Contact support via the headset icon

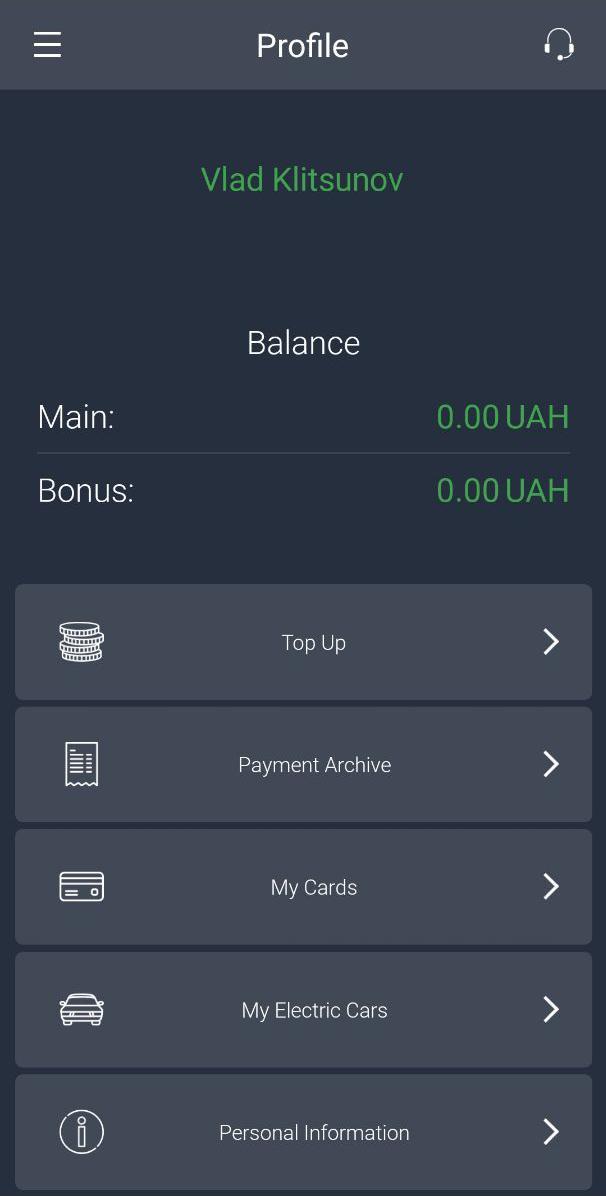pyautogui.click(x=559, y=44)
